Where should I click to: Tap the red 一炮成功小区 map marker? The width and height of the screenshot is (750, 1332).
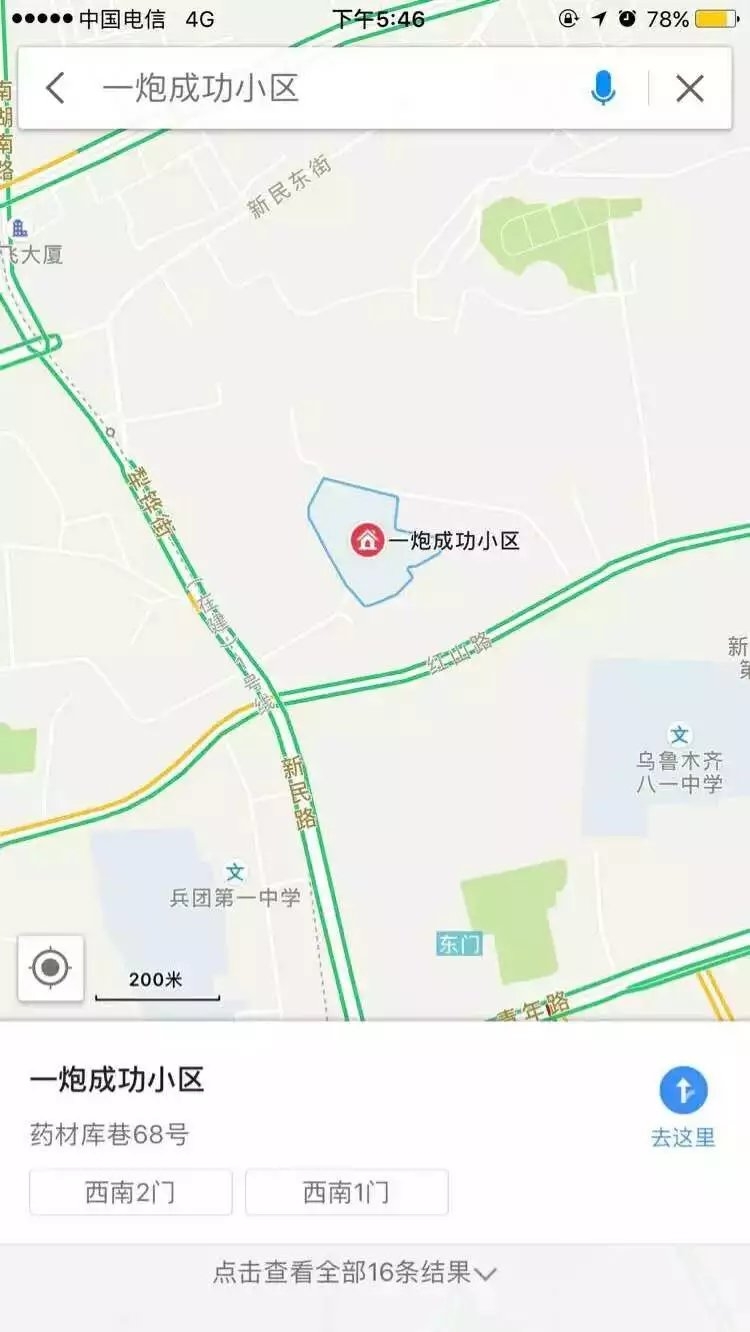368,540
